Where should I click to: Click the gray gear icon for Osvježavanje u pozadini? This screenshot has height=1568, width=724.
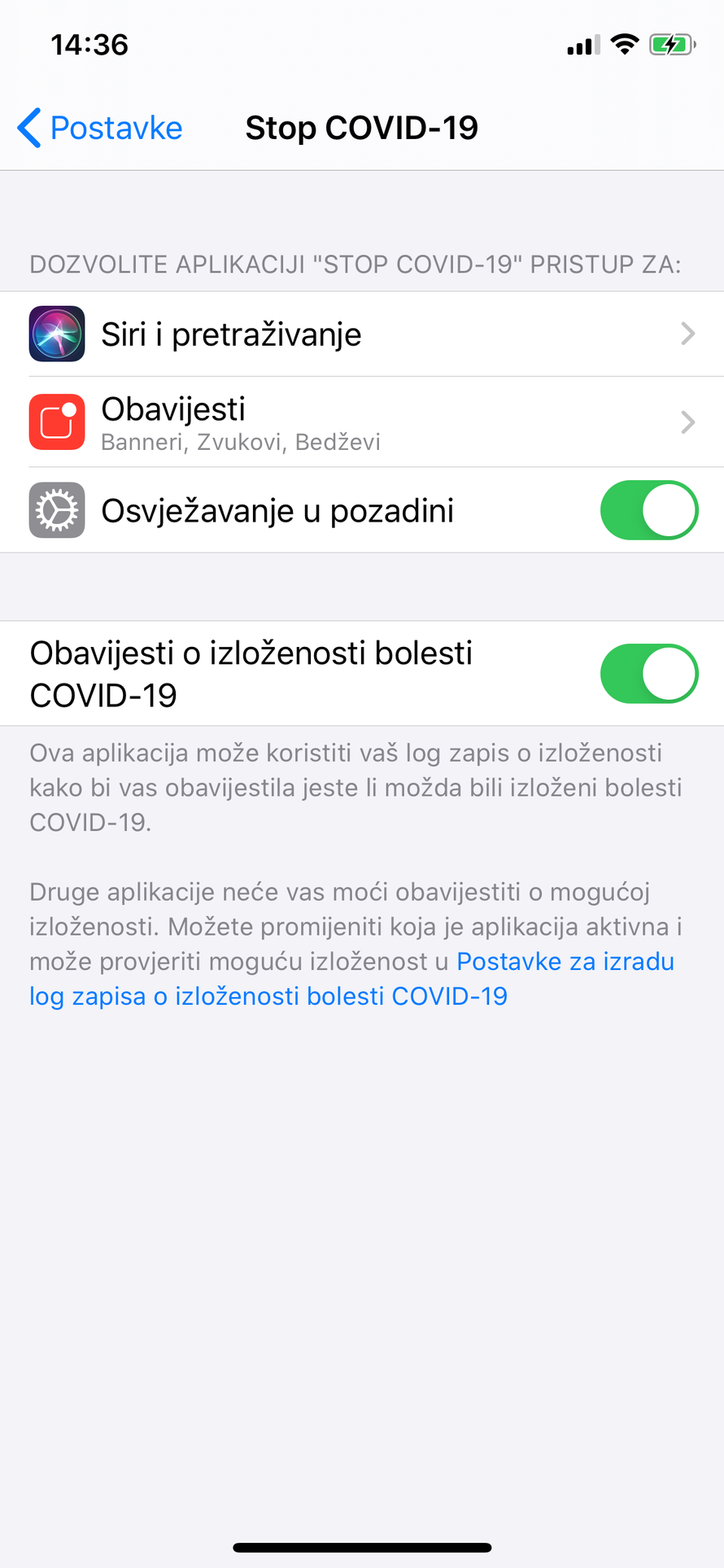click(x=56, y=510)
